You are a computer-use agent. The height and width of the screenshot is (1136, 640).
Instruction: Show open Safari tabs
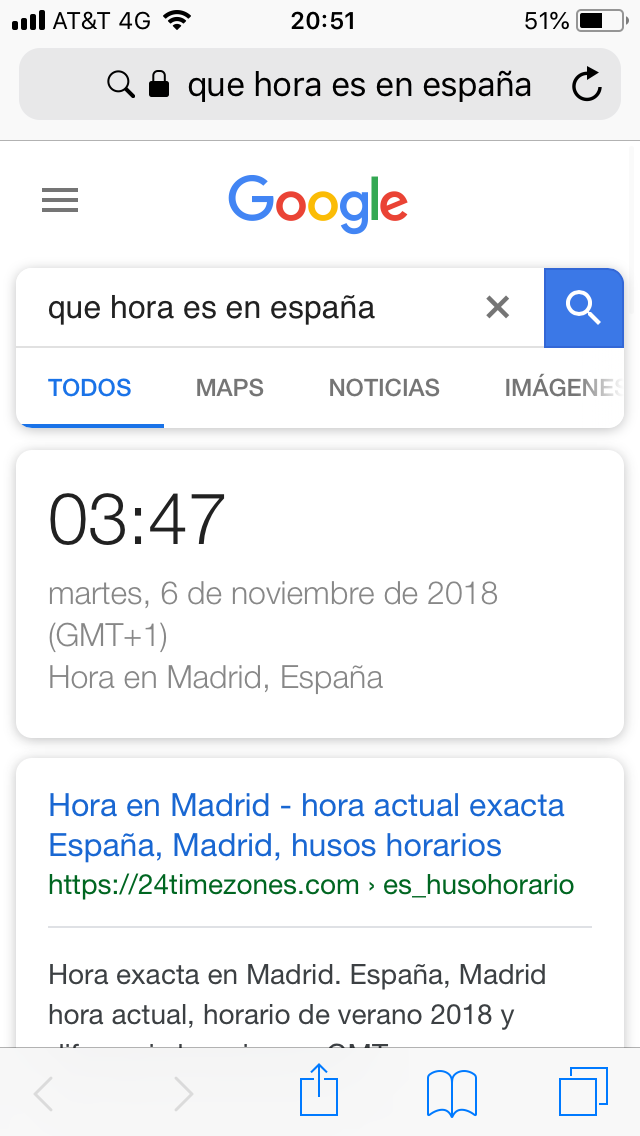[x=583, y=1091]
